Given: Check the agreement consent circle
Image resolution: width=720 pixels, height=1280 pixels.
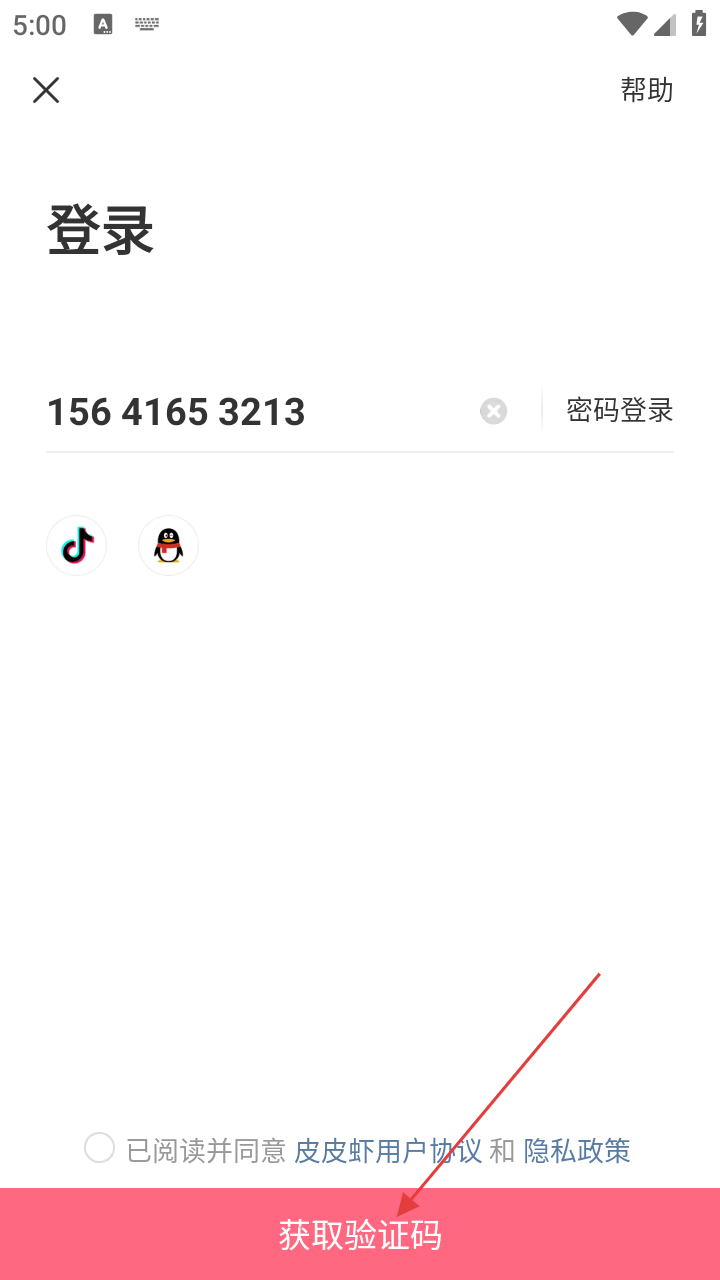Looking at the screenshot, I should click(x=99, y=1148).
